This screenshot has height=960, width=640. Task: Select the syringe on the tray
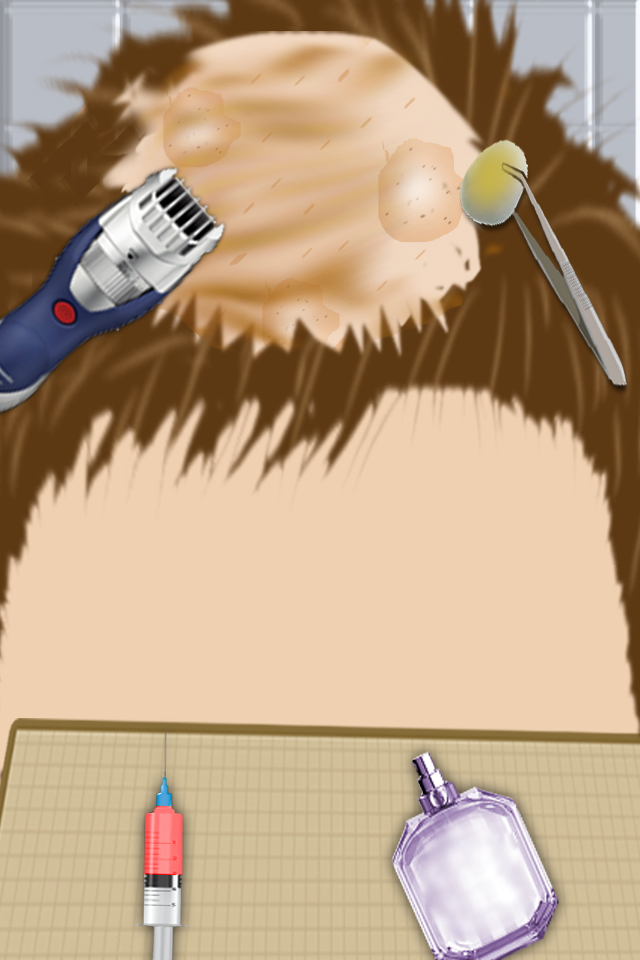163,850
